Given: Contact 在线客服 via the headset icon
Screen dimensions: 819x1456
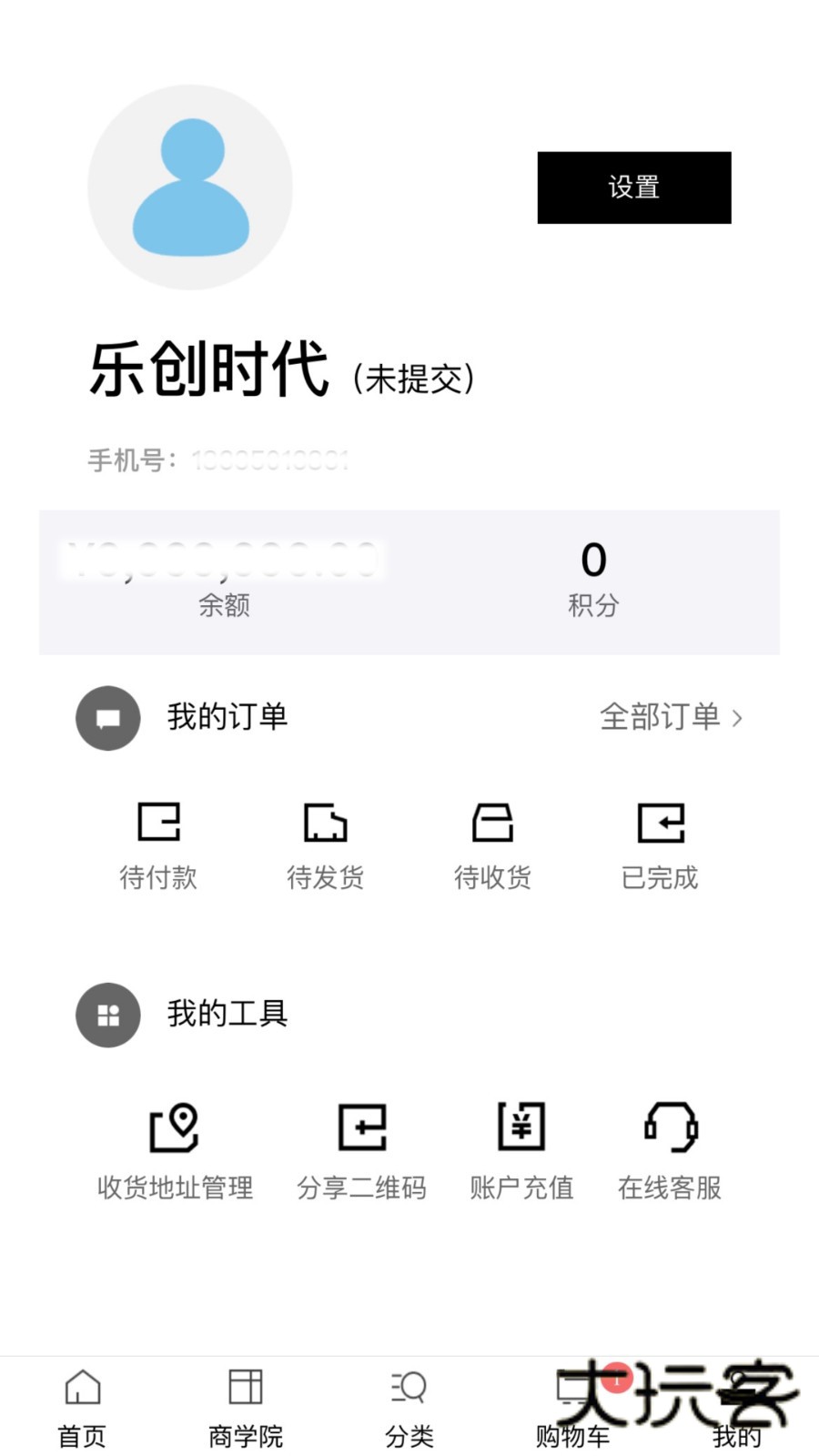Looking at the screenshot, I should (669, 1128).
